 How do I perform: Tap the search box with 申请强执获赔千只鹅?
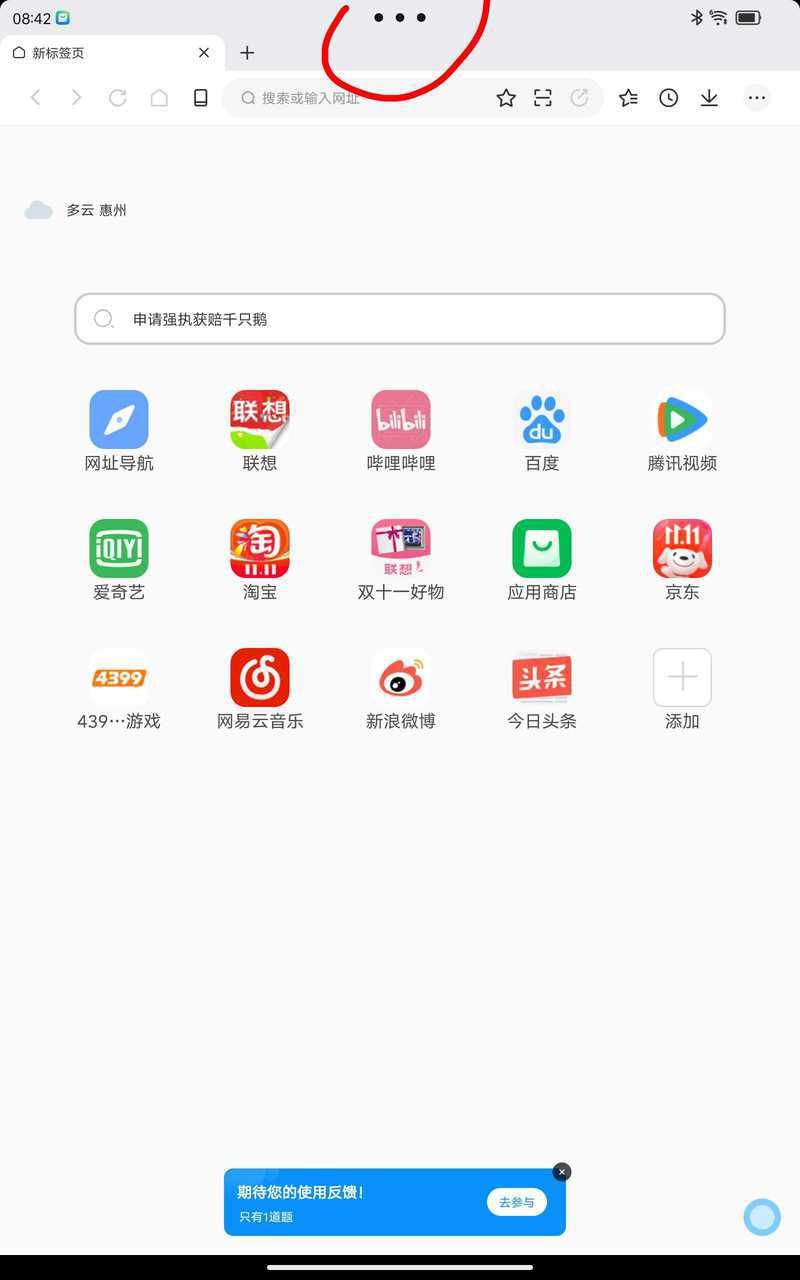[400, 319]
